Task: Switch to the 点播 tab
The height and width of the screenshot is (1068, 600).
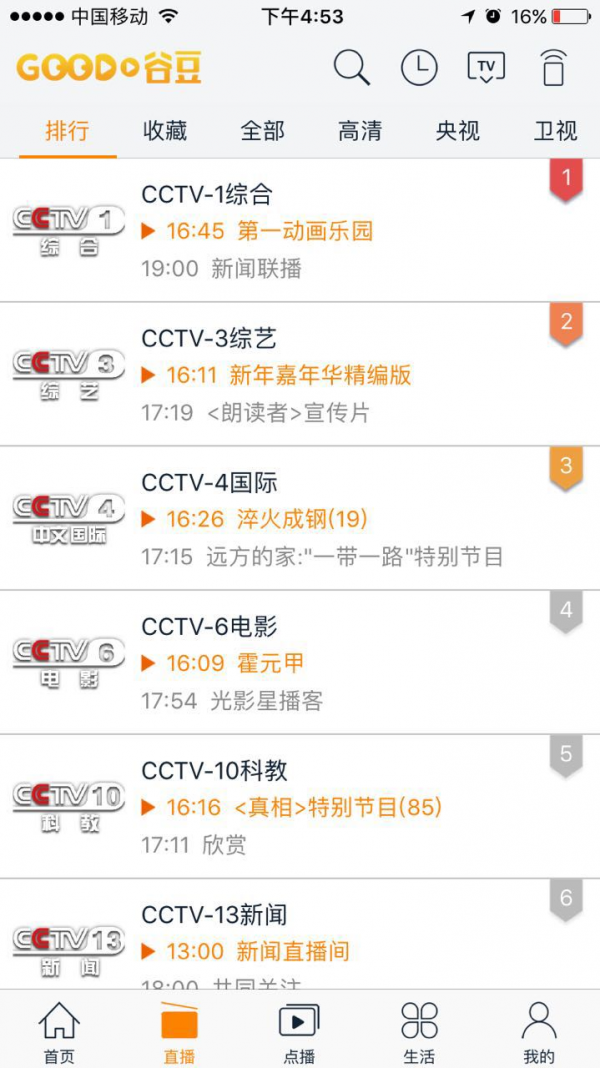Action: (x=299, y=1030)
